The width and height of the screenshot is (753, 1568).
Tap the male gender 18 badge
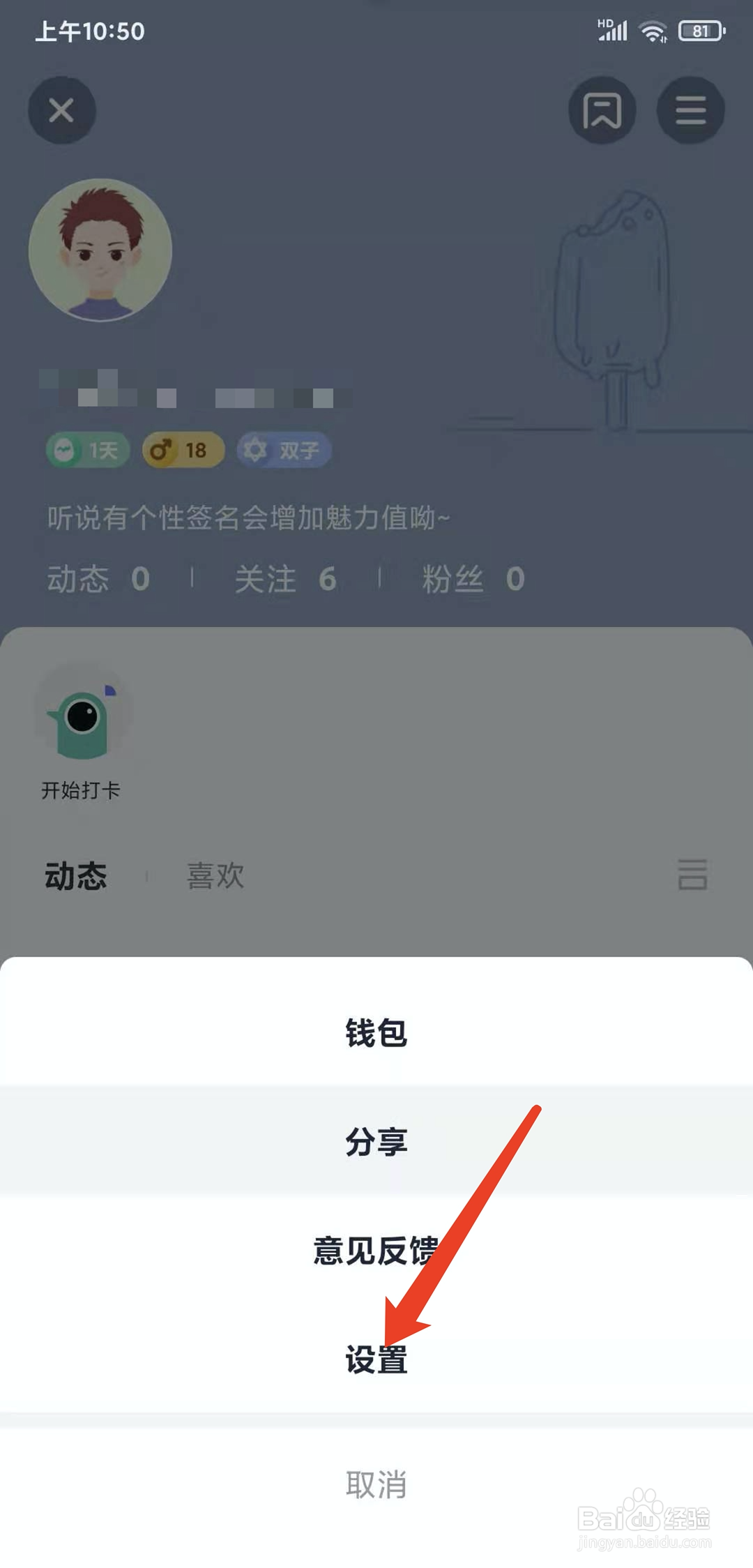click(183, 450)
